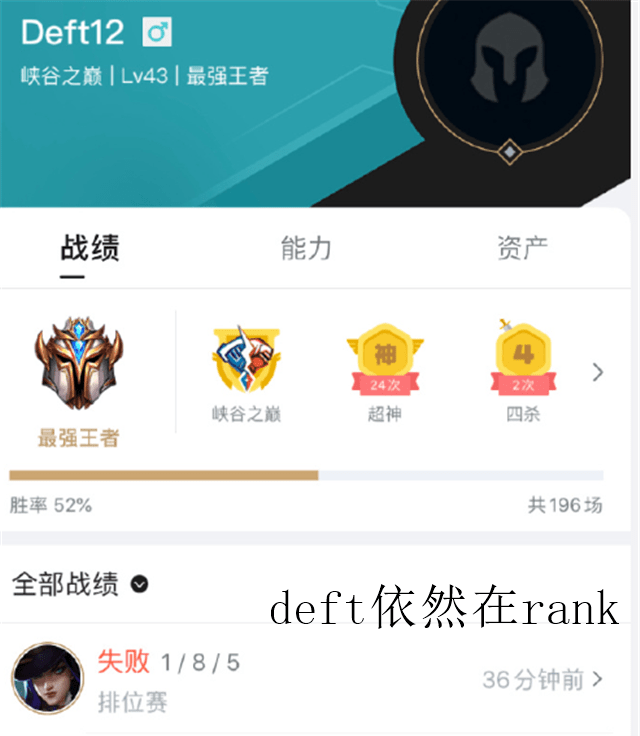Open the 资产 tab
640x736 pixels.
tap(522, 248)
